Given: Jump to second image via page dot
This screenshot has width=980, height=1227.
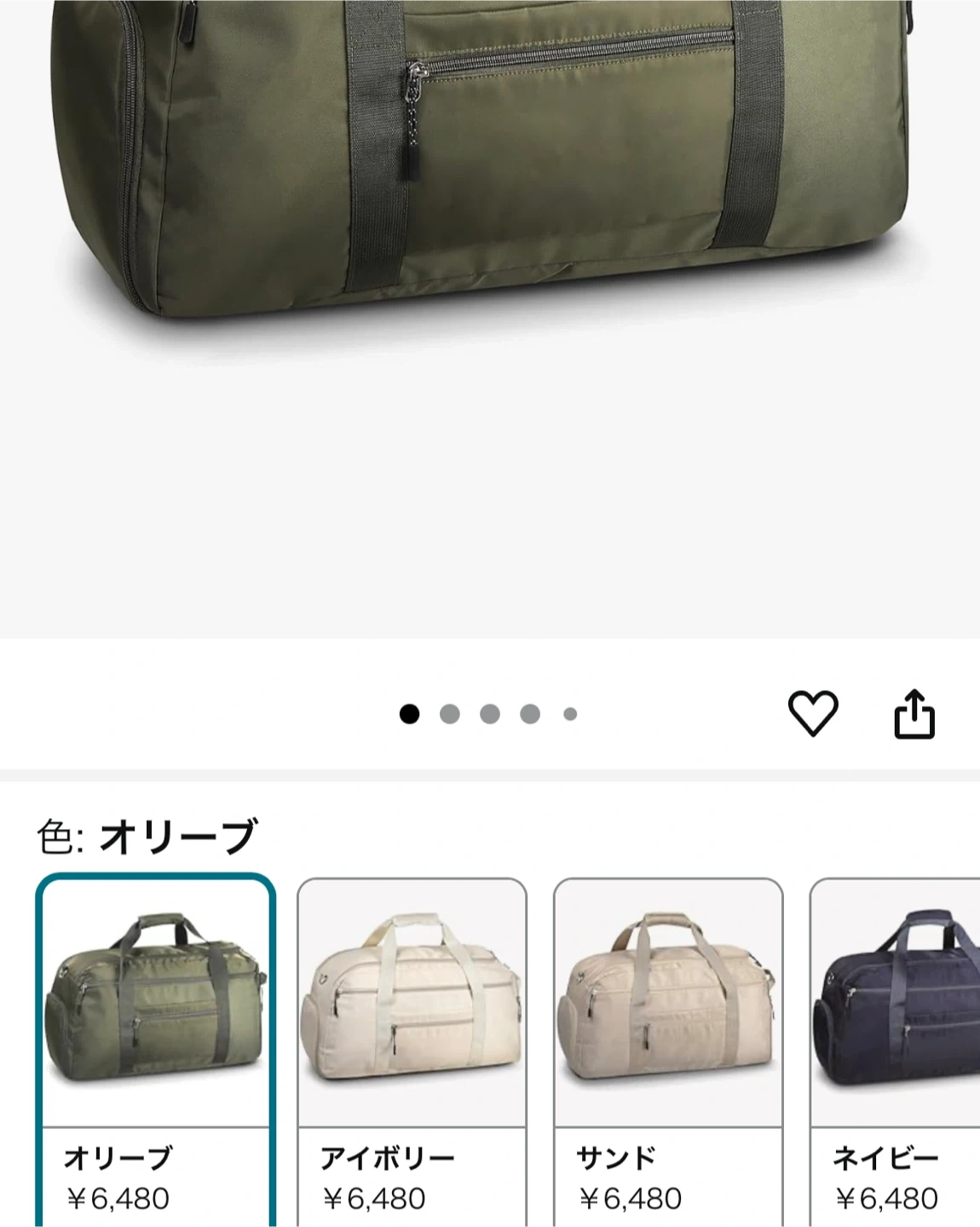Looking at the screenshot, I should coord(450,714).
